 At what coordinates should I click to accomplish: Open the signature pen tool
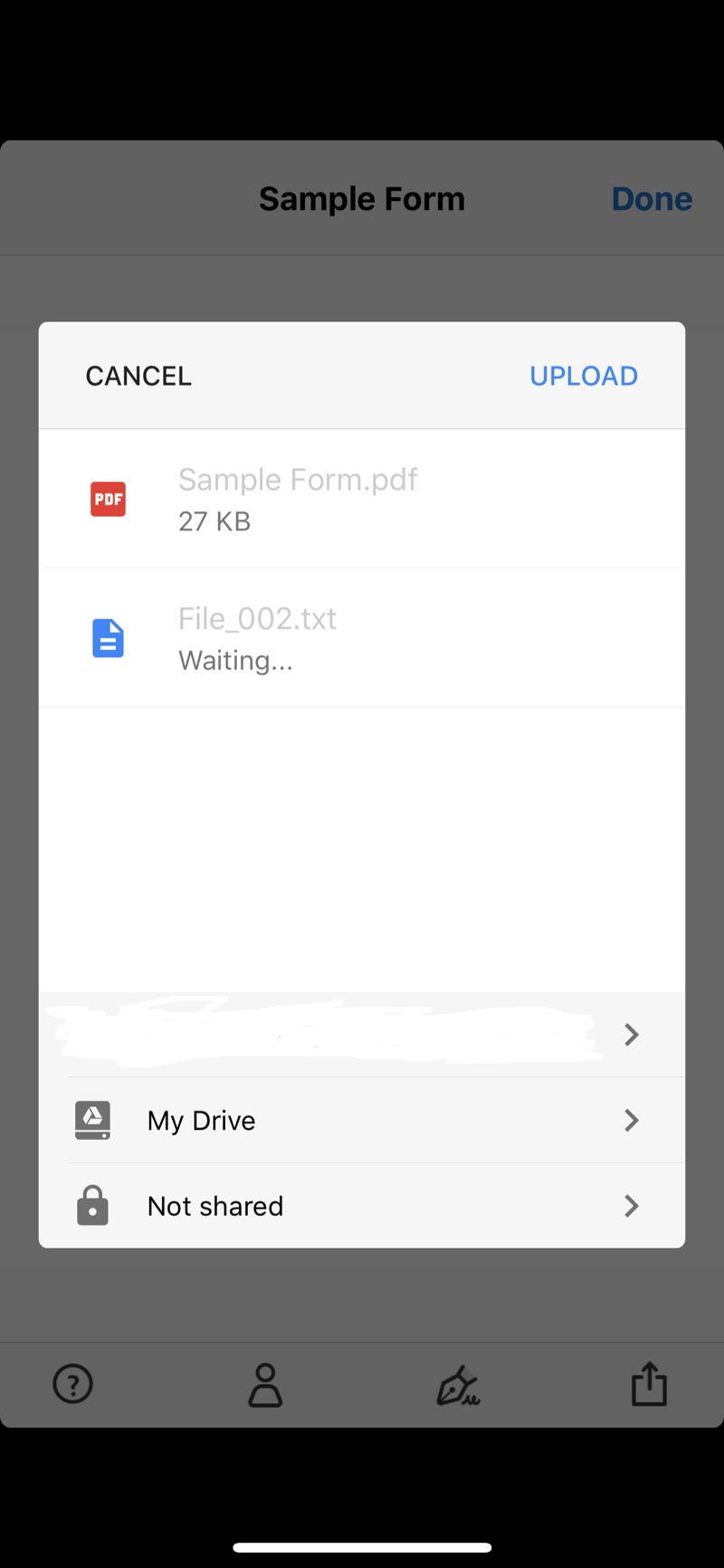tap(458, 1384)
